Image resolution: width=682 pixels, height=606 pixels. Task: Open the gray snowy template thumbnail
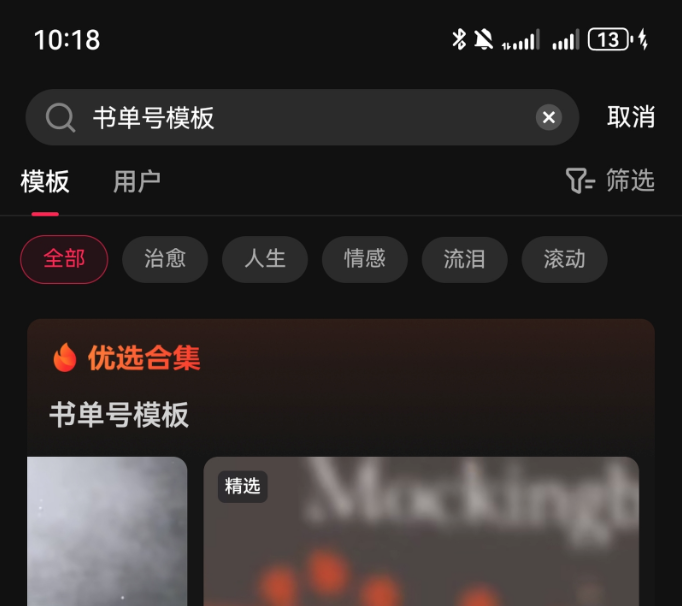tap(107, 535)
